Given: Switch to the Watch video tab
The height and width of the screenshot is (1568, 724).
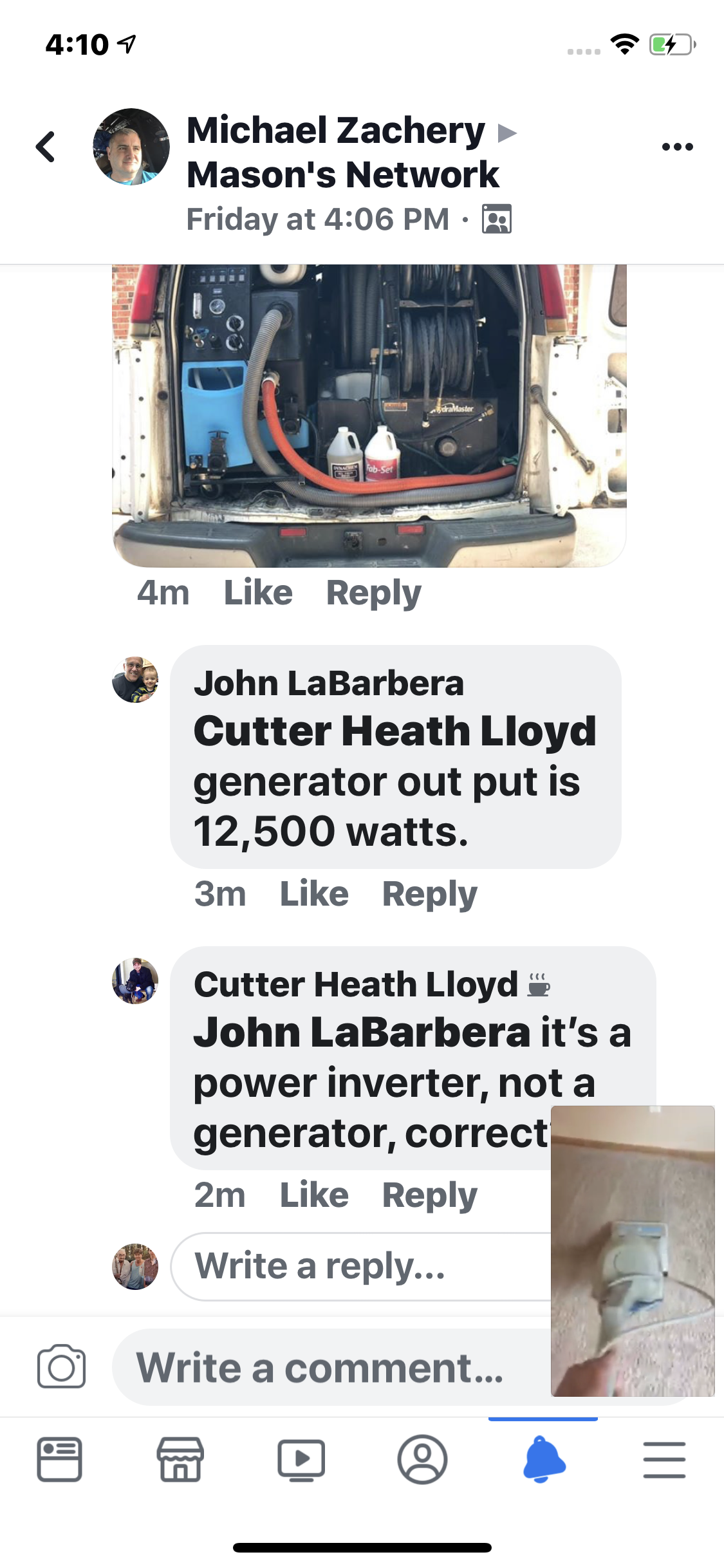Looking at the screenshot, I should (301, 1460).
